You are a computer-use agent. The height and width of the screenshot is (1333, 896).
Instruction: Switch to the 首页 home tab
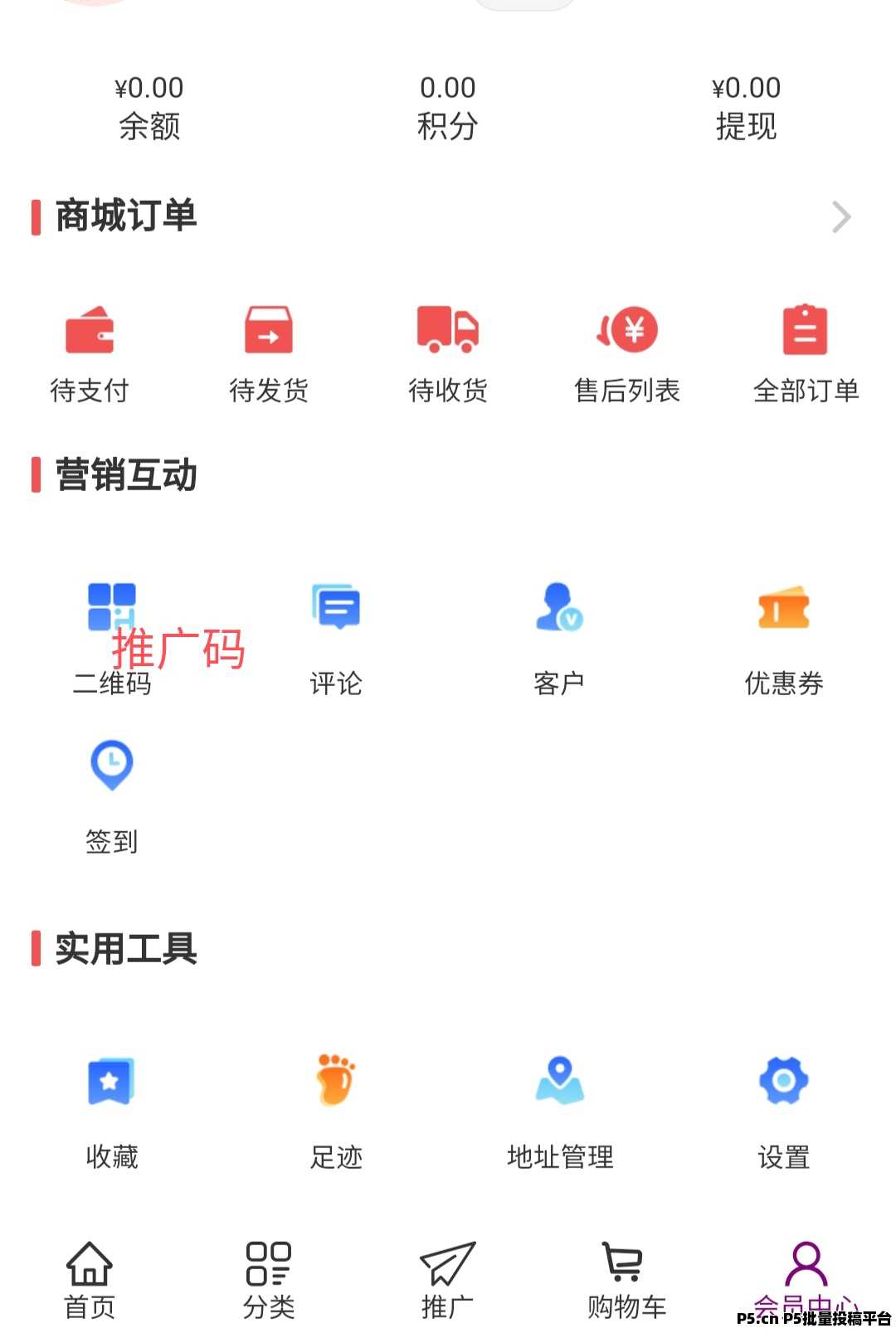(x=90, y=1279)
